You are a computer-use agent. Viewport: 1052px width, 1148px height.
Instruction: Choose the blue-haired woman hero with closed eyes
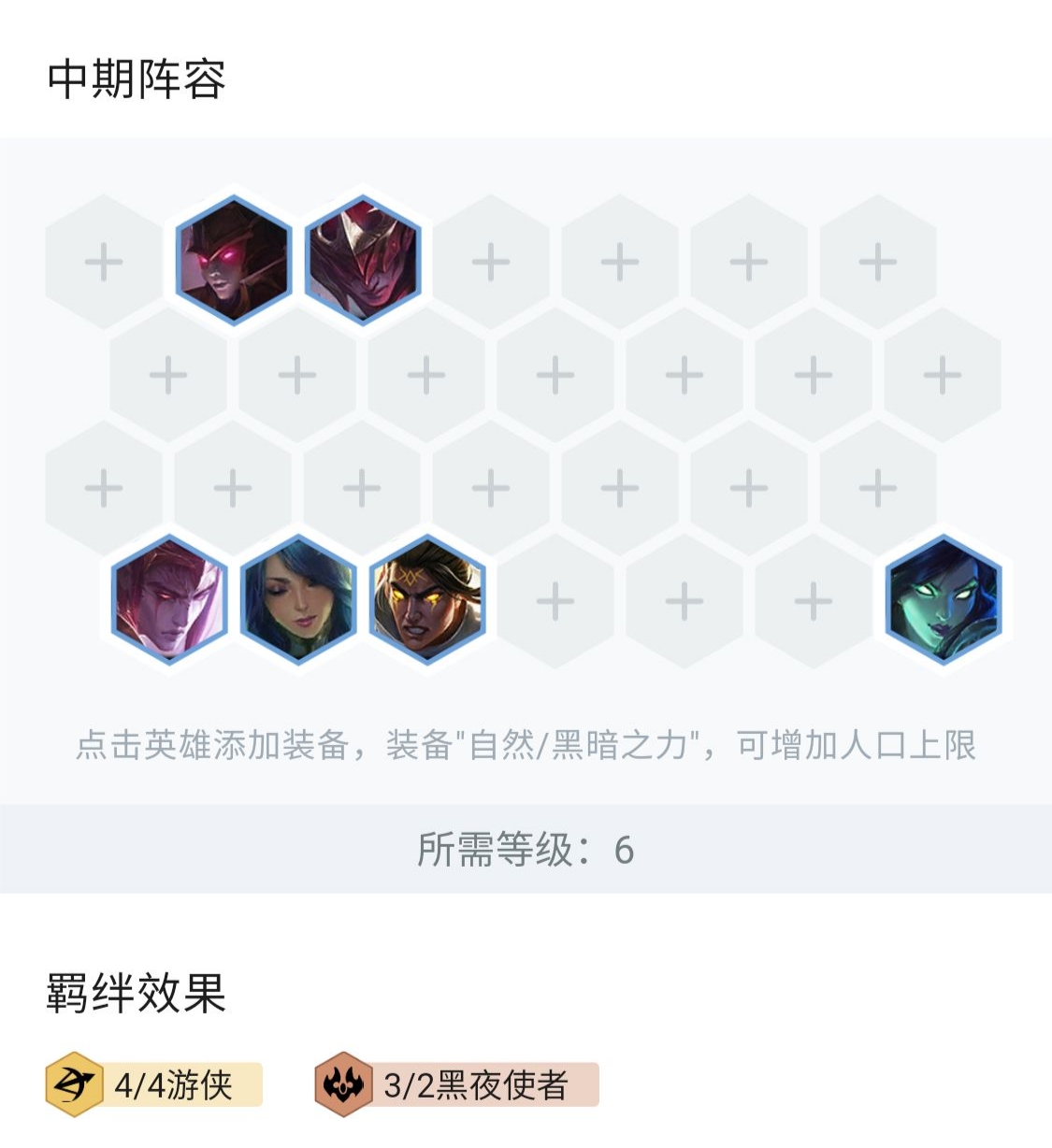click(298, 599)
